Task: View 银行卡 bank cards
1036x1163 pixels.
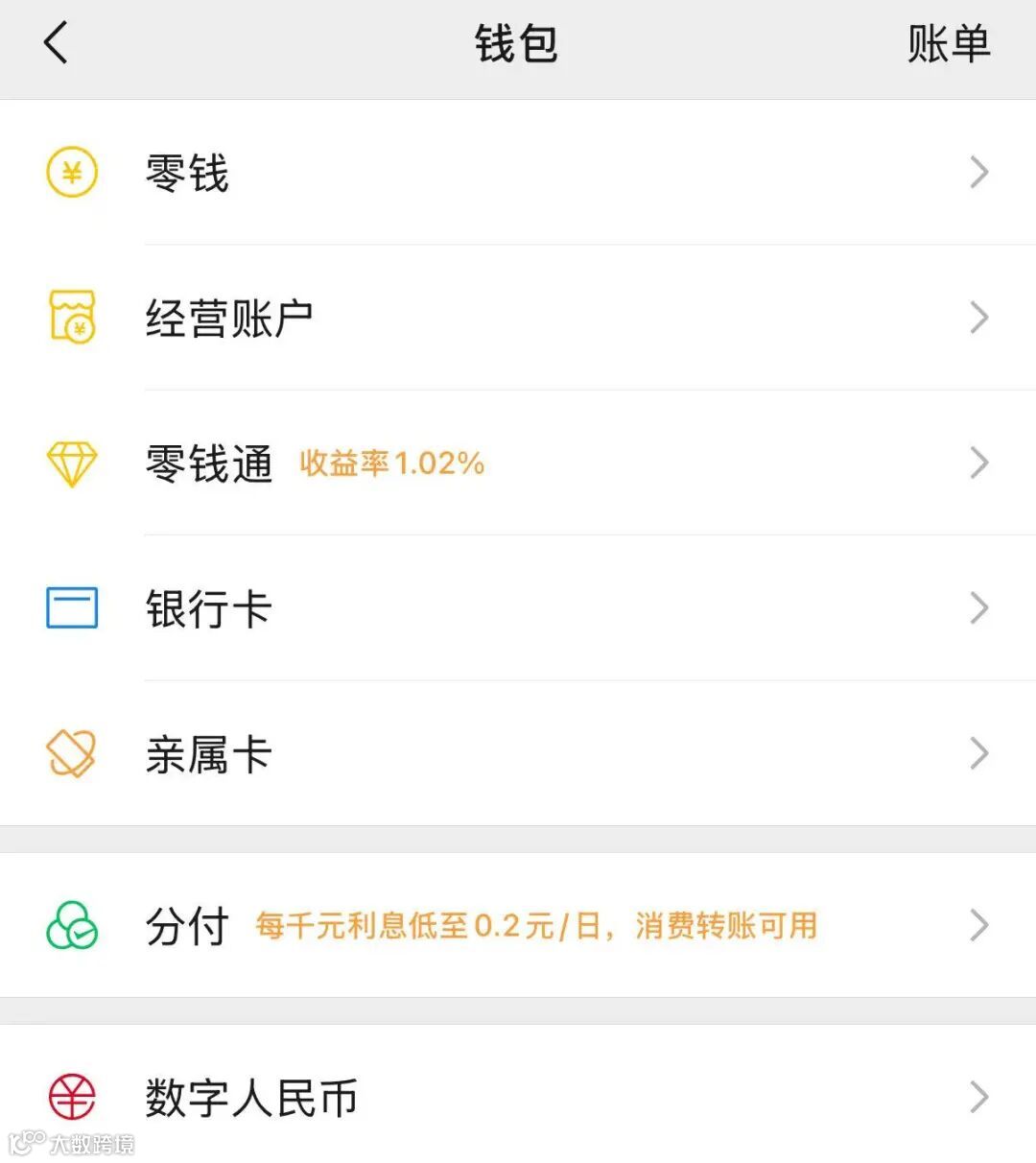Action: click(x=518, y=608)
